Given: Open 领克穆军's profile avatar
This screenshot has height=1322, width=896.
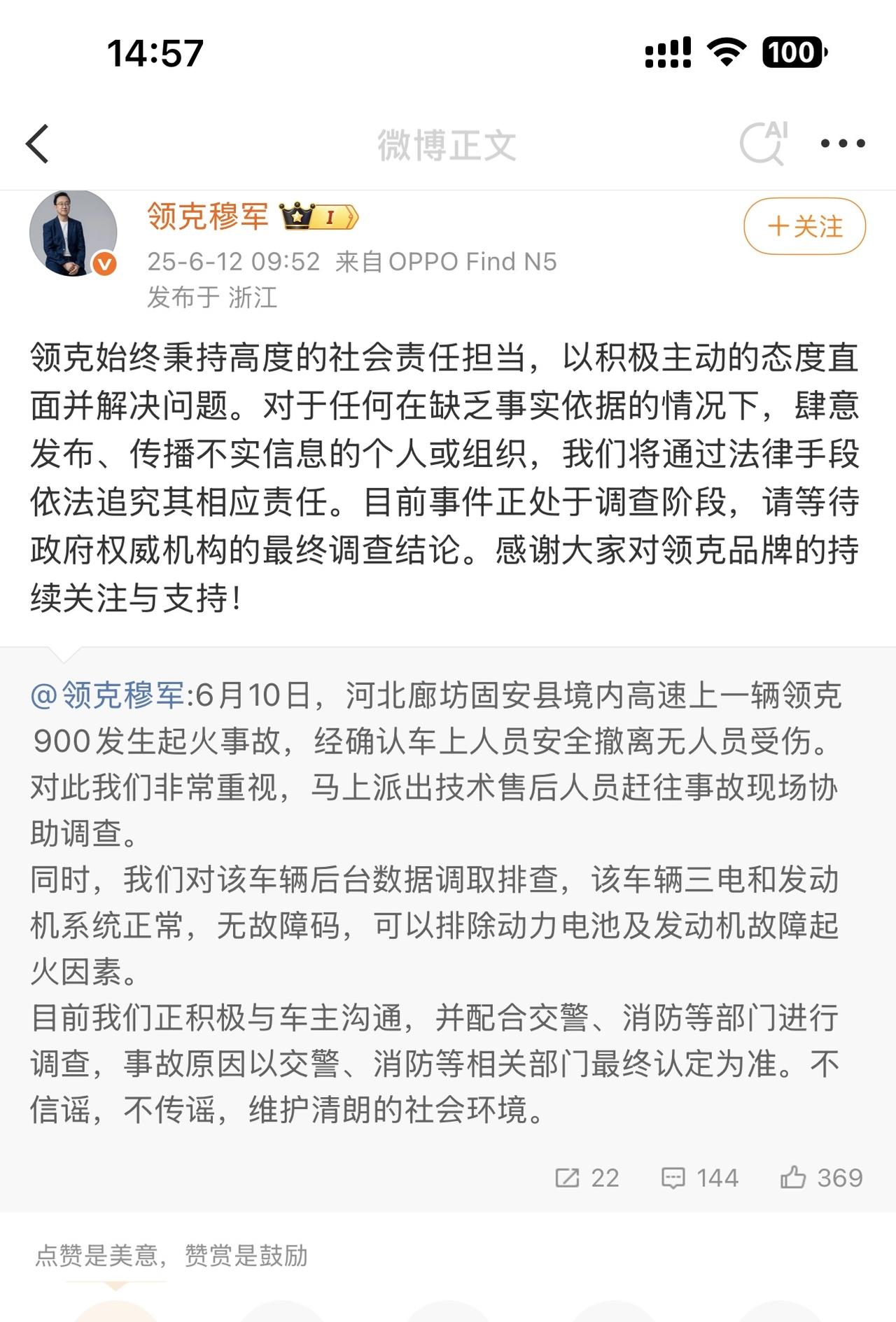Looking at the screenshot, I should 72,233.
